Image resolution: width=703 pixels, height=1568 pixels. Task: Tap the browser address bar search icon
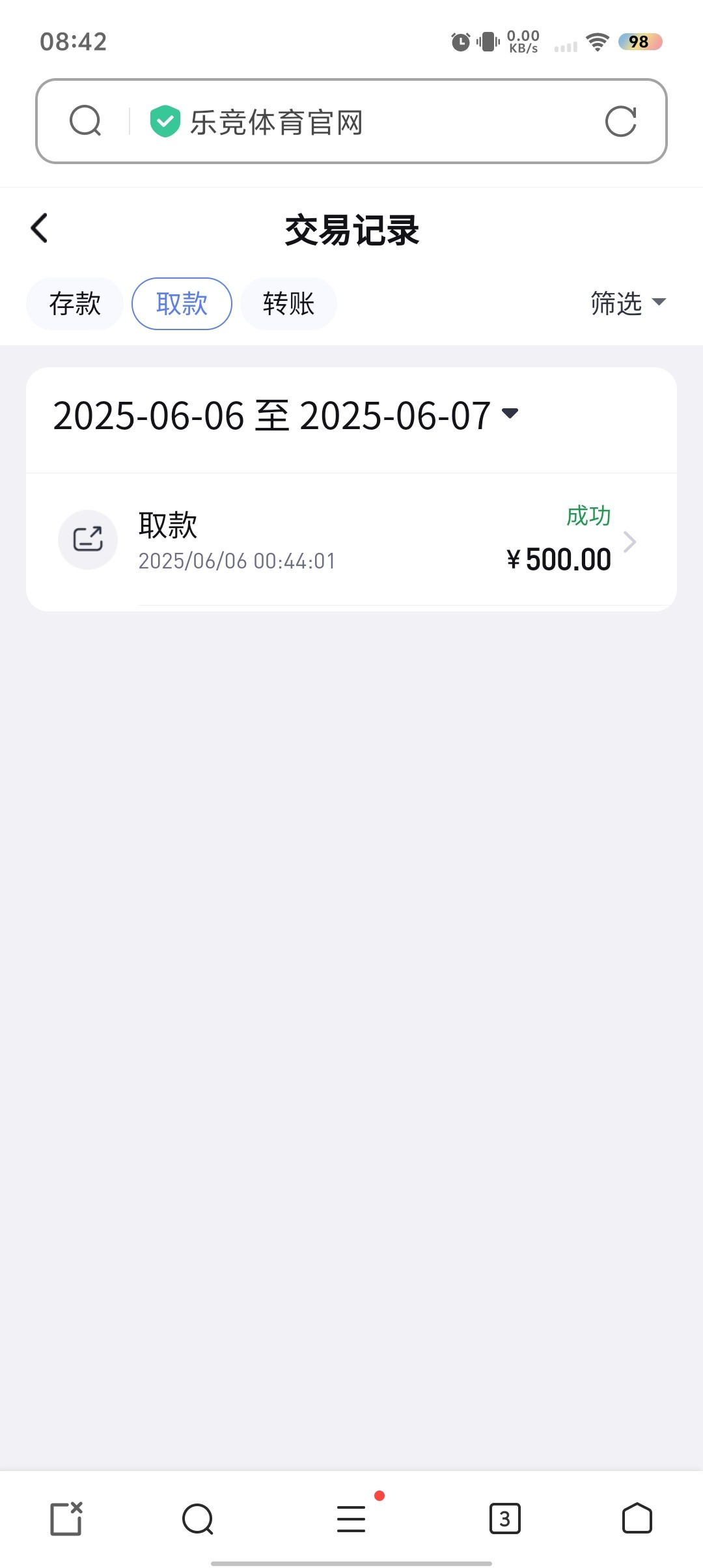[85, 121]
